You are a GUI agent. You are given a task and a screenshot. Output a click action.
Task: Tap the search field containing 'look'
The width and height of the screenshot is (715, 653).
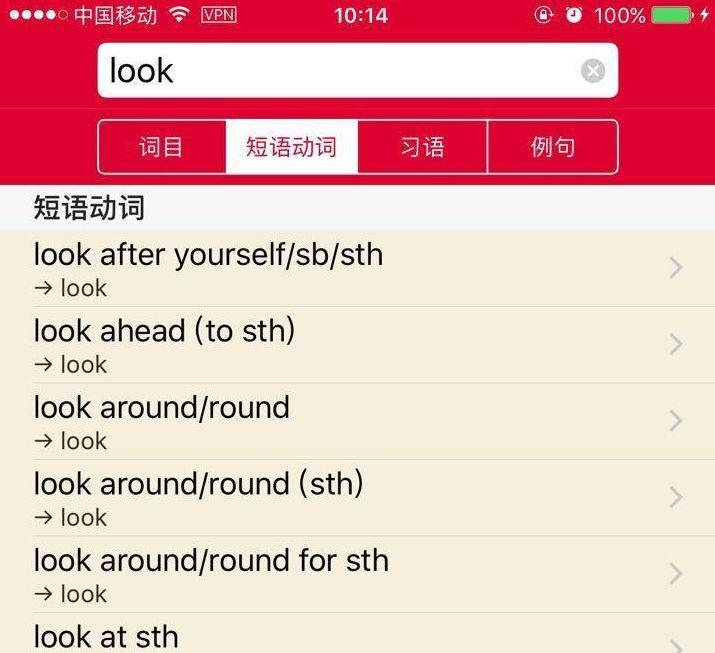pos(340,71)
